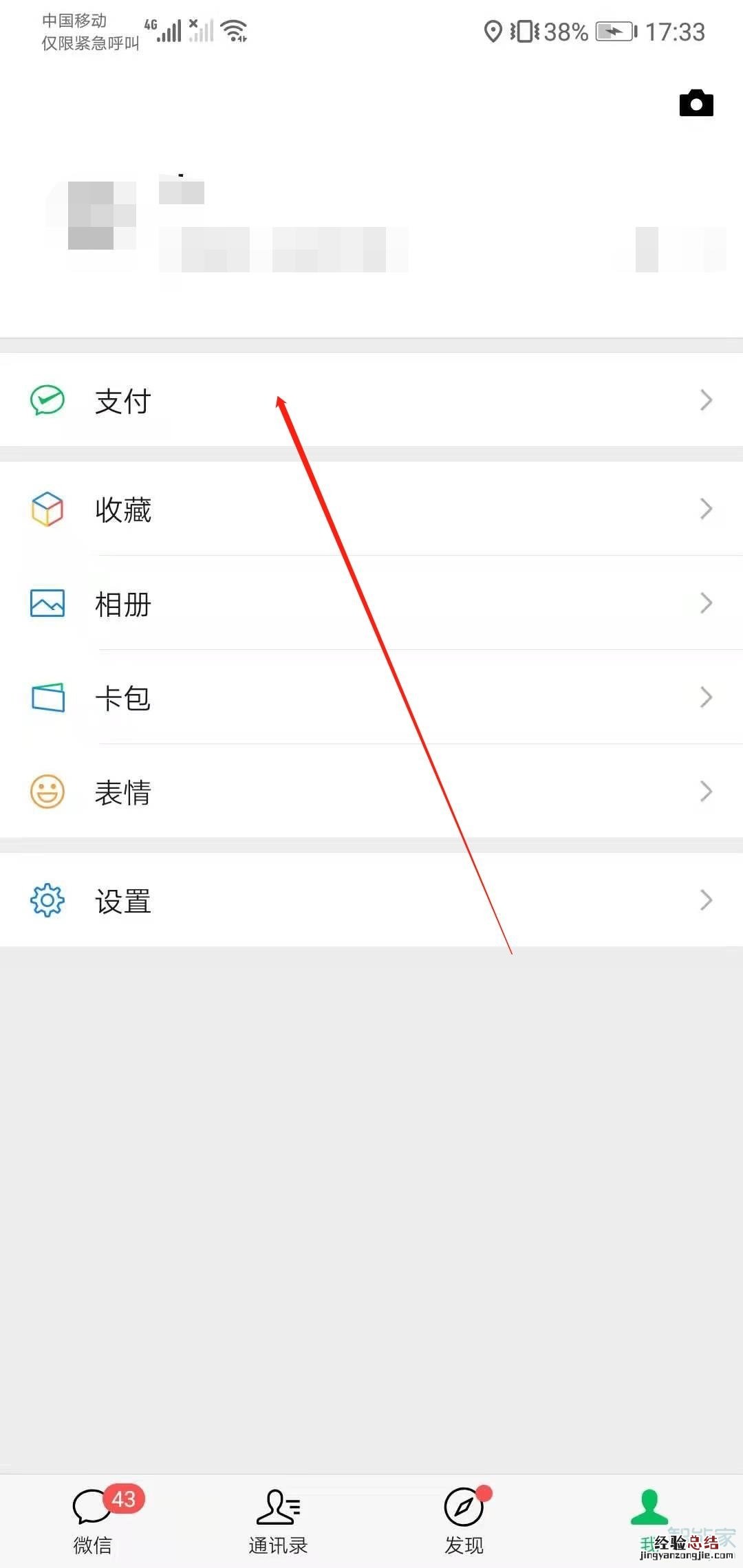Open the 支付 (Pay) row
743x1568 pixels.
(371, 400)
